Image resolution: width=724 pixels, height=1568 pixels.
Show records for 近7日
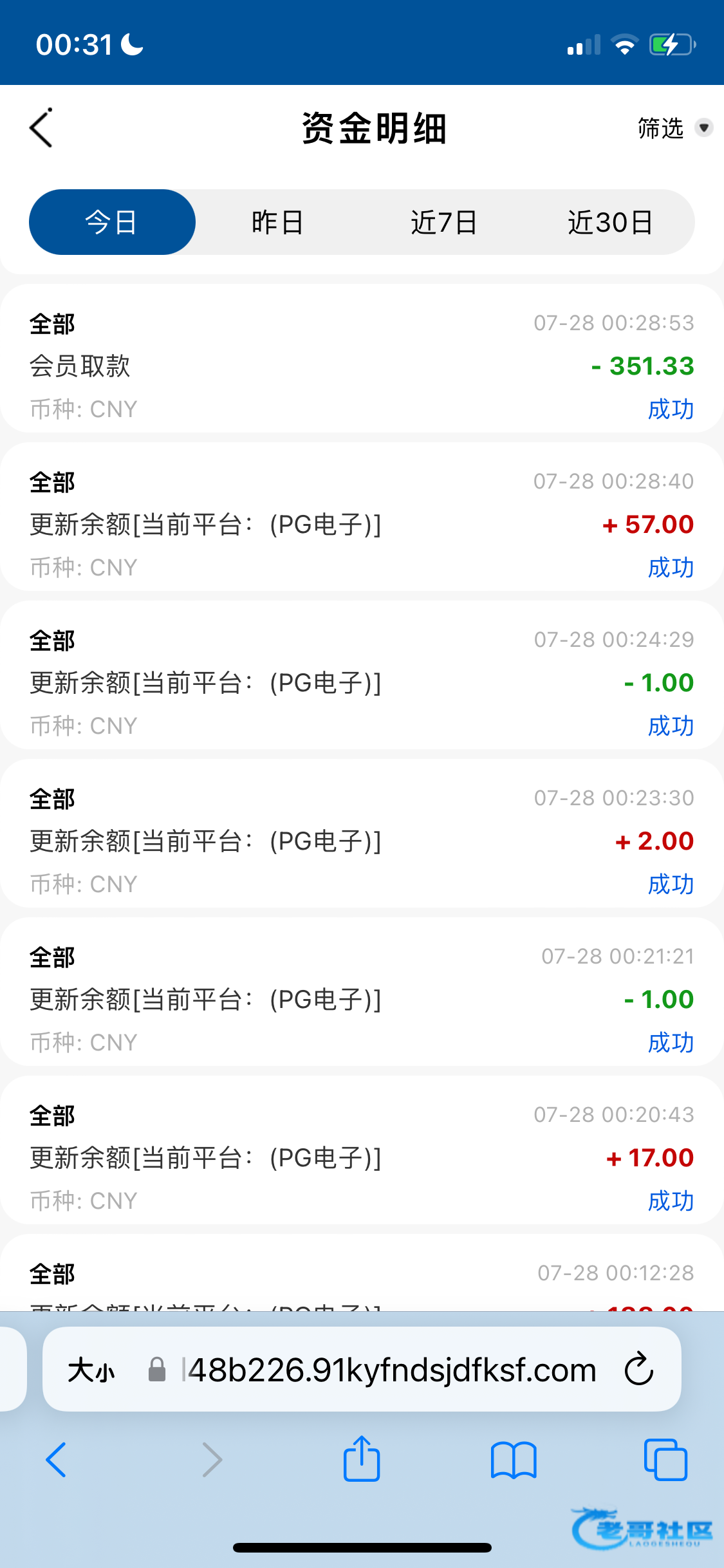443,222
